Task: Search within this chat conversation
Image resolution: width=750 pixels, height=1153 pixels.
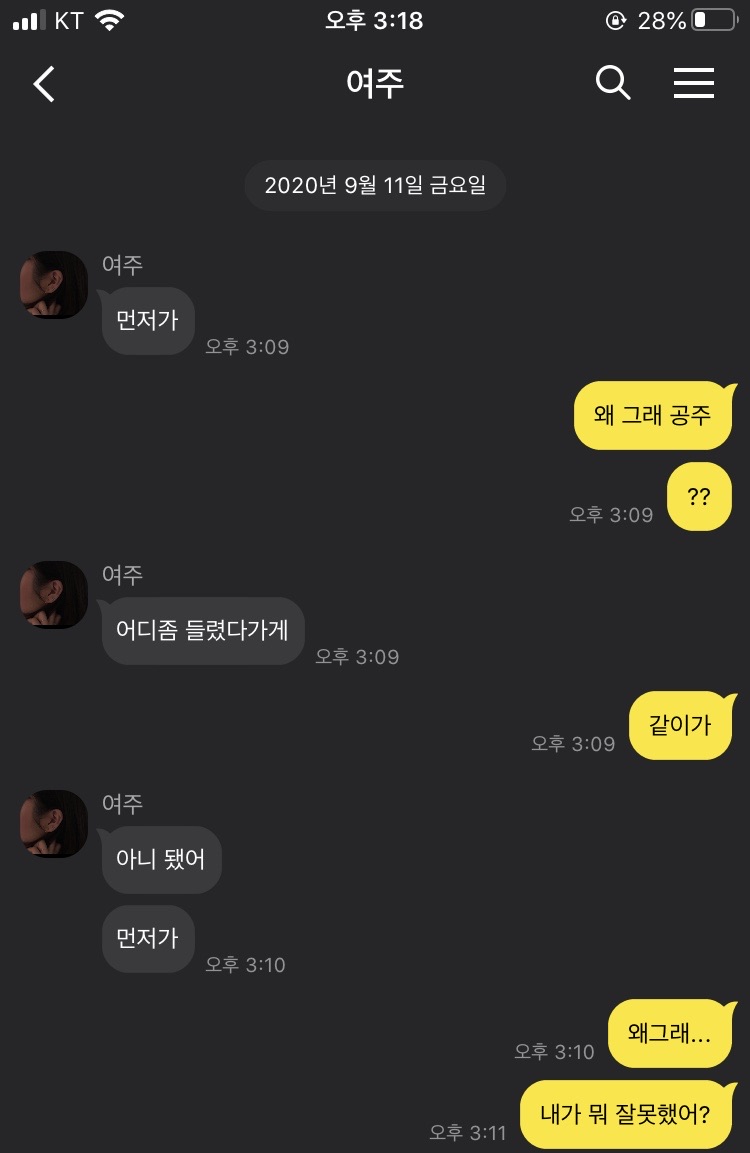Action: [613, 84]
